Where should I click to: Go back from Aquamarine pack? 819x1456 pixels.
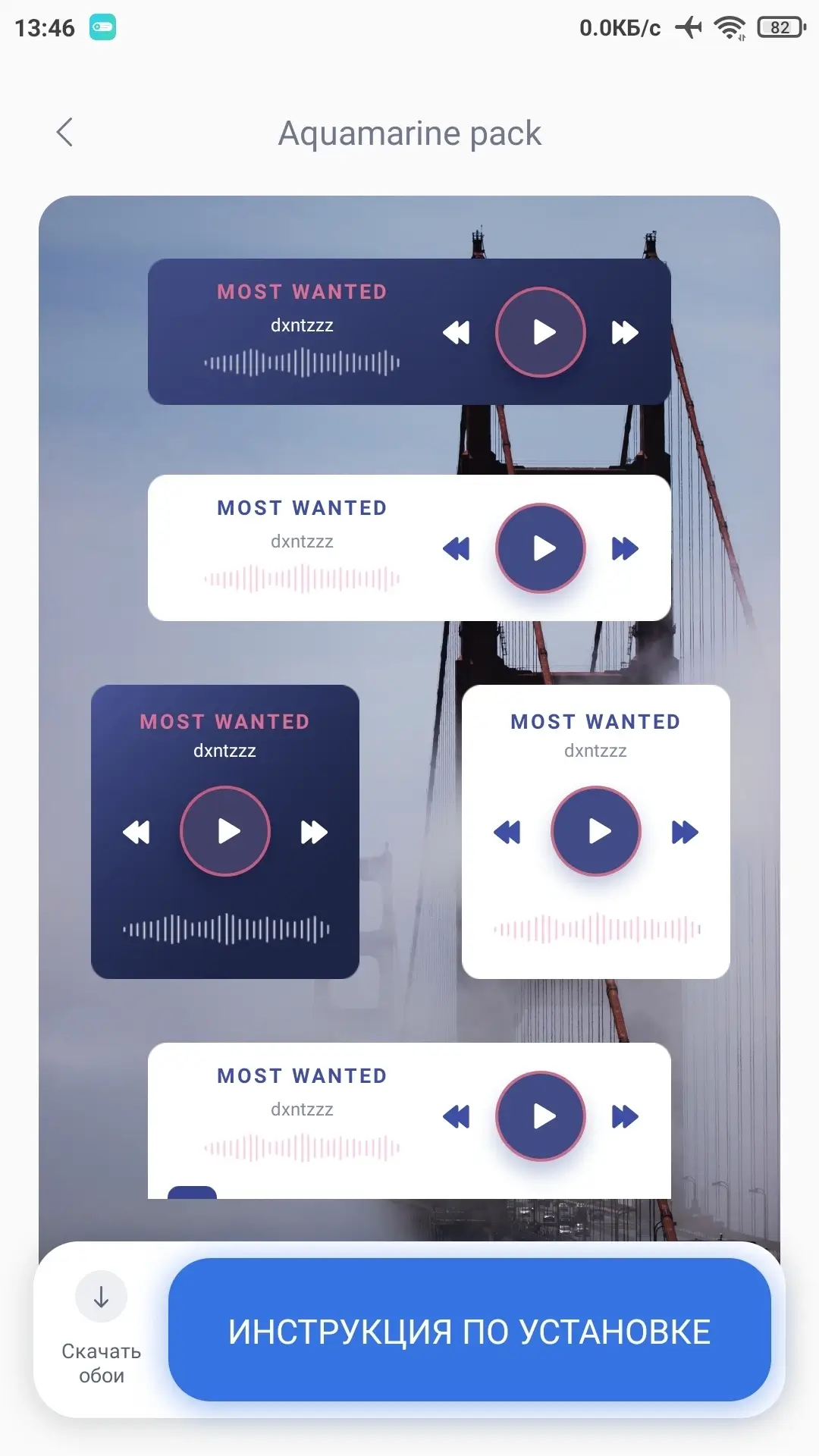click(x=65, y=133)
